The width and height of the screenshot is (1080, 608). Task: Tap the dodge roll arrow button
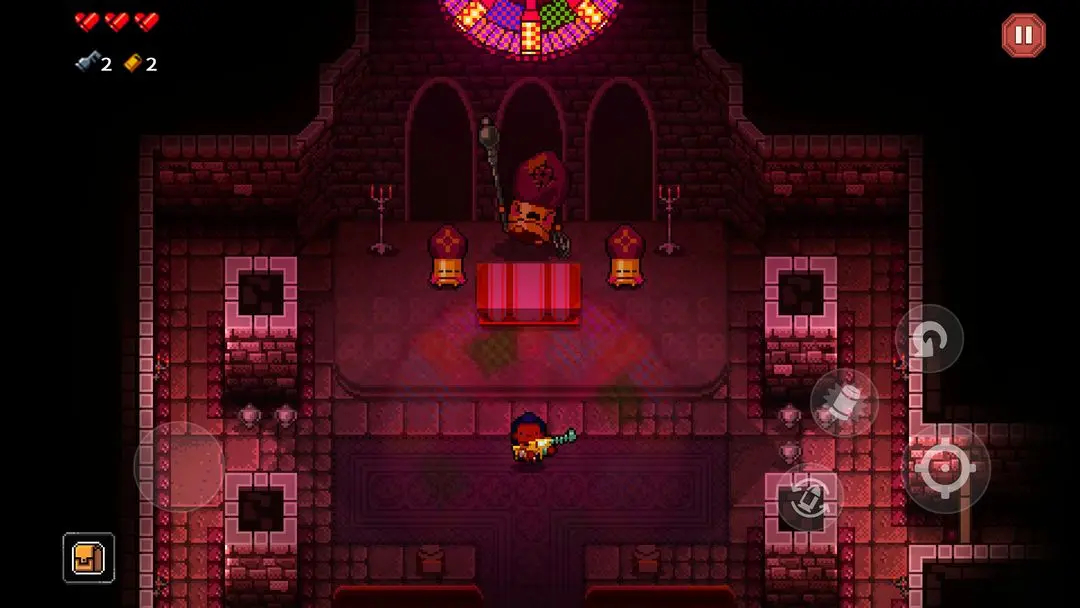click(x=929, y=339)
